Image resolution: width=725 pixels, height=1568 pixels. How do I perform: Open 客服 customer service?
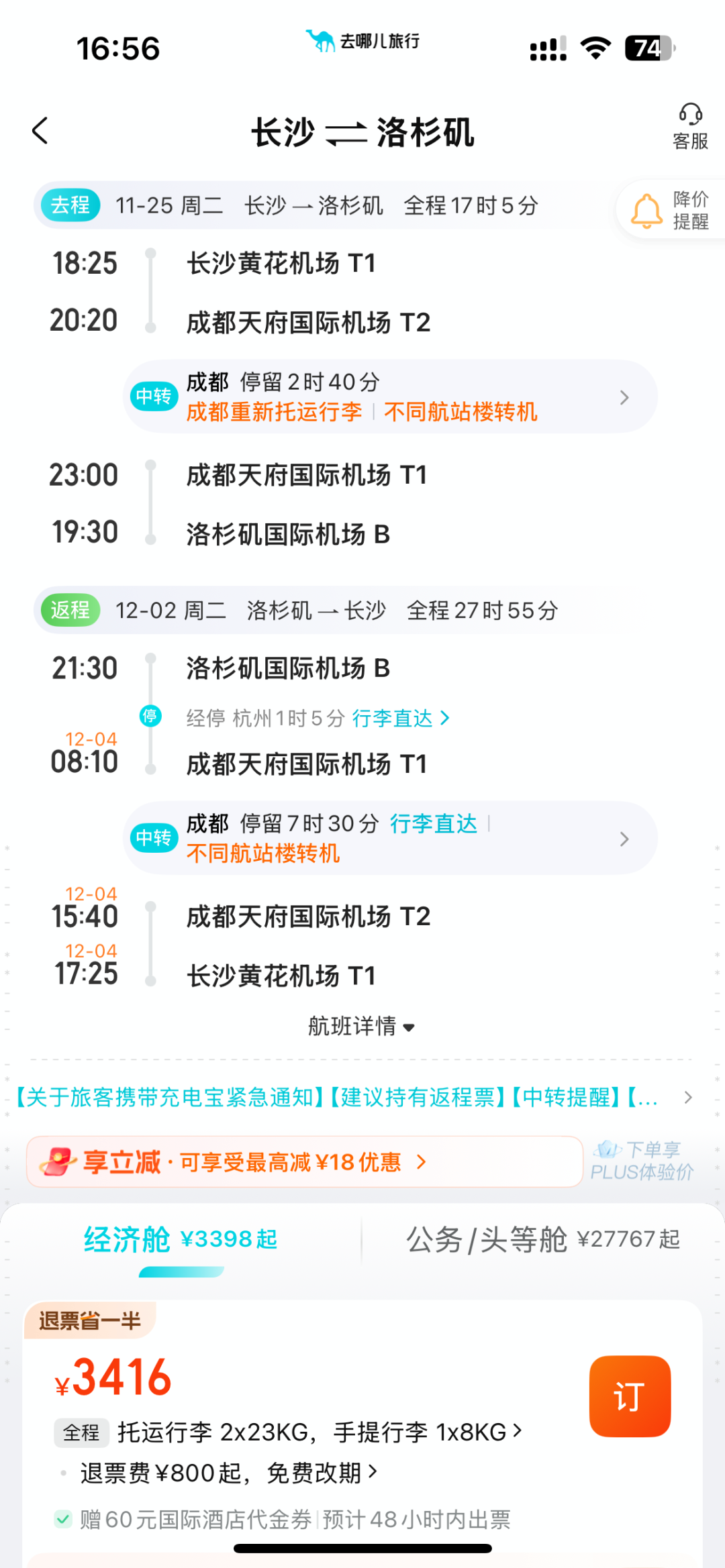(690, 127)
